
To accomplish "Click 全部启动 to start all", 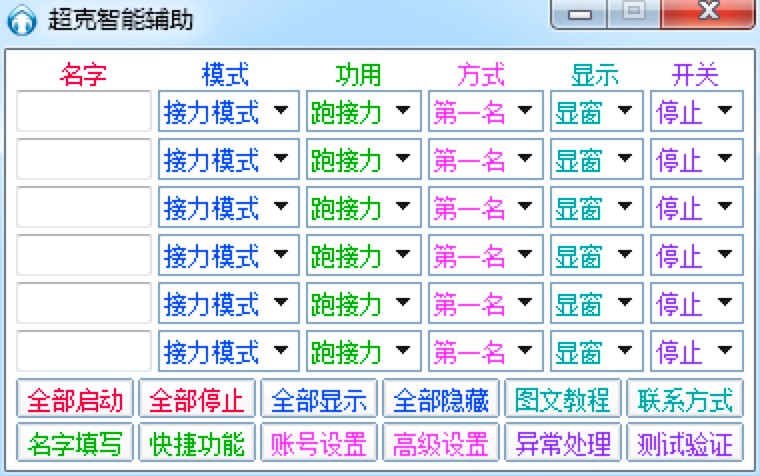I will 75,400.
